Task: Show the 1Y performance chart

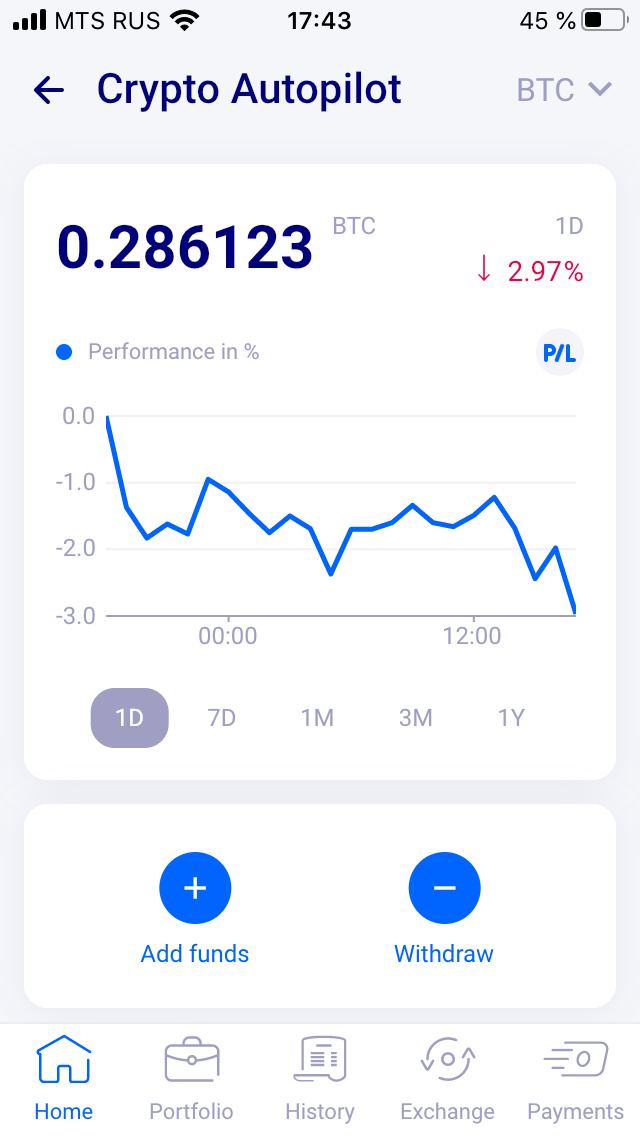Action: point(511,718)
